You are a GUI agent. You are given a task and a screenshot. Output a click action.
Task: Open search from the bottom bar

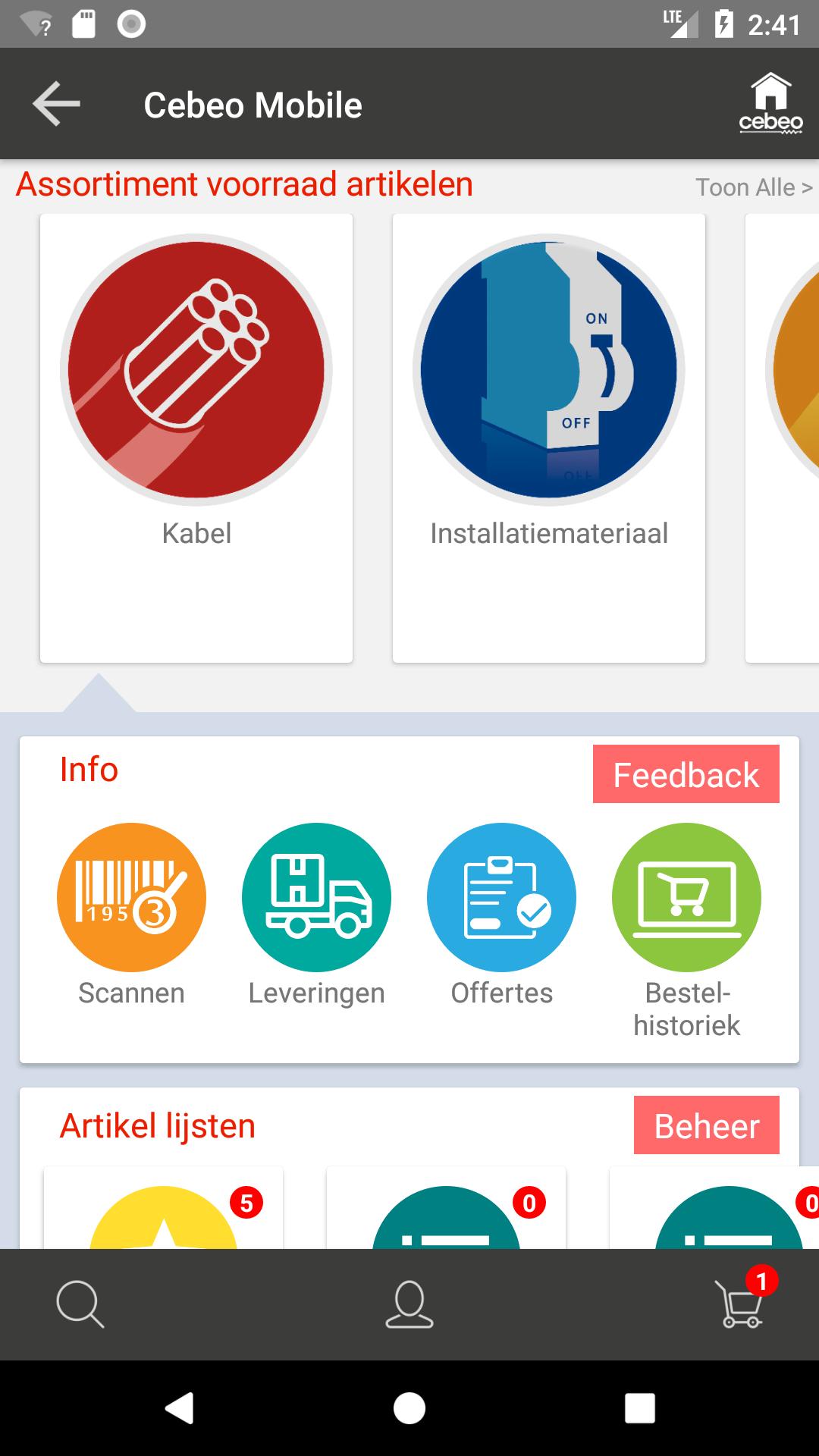[x=80, y=1304]
